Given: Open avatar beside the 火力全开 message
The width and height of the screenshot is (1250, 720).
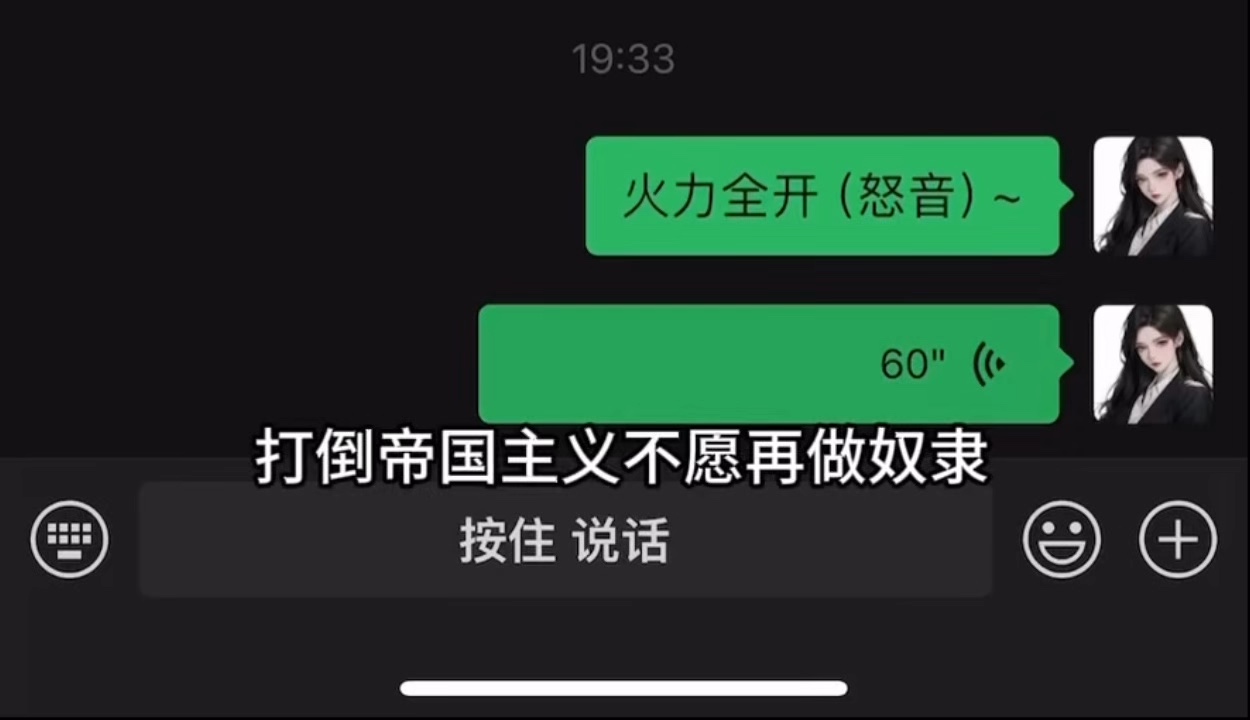Looking at the screenshot, I should coord(1153,196).
